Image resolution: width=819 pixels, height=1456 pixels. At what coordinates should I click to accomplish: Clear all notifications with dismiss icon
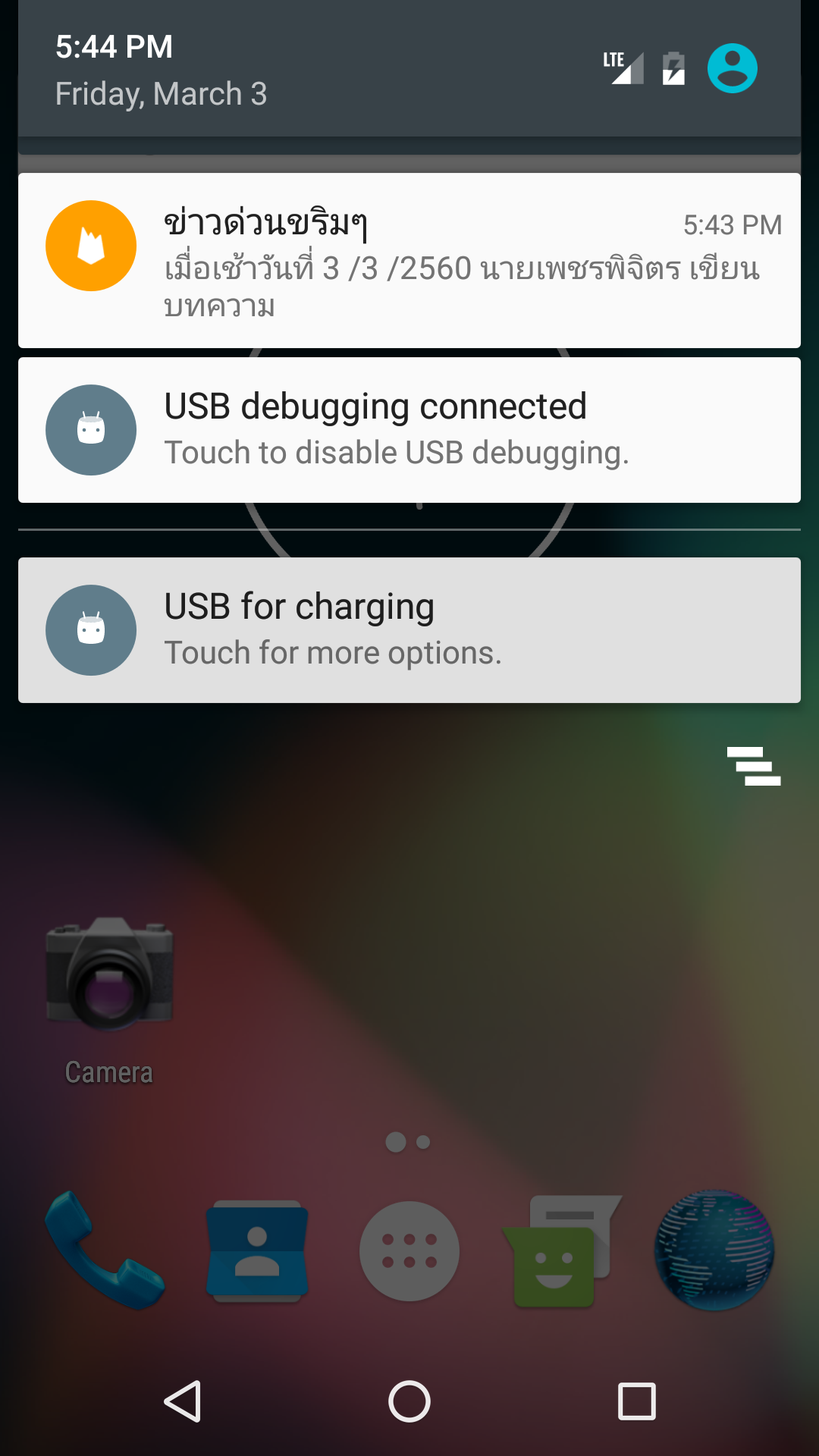click(x=755, y=766)
